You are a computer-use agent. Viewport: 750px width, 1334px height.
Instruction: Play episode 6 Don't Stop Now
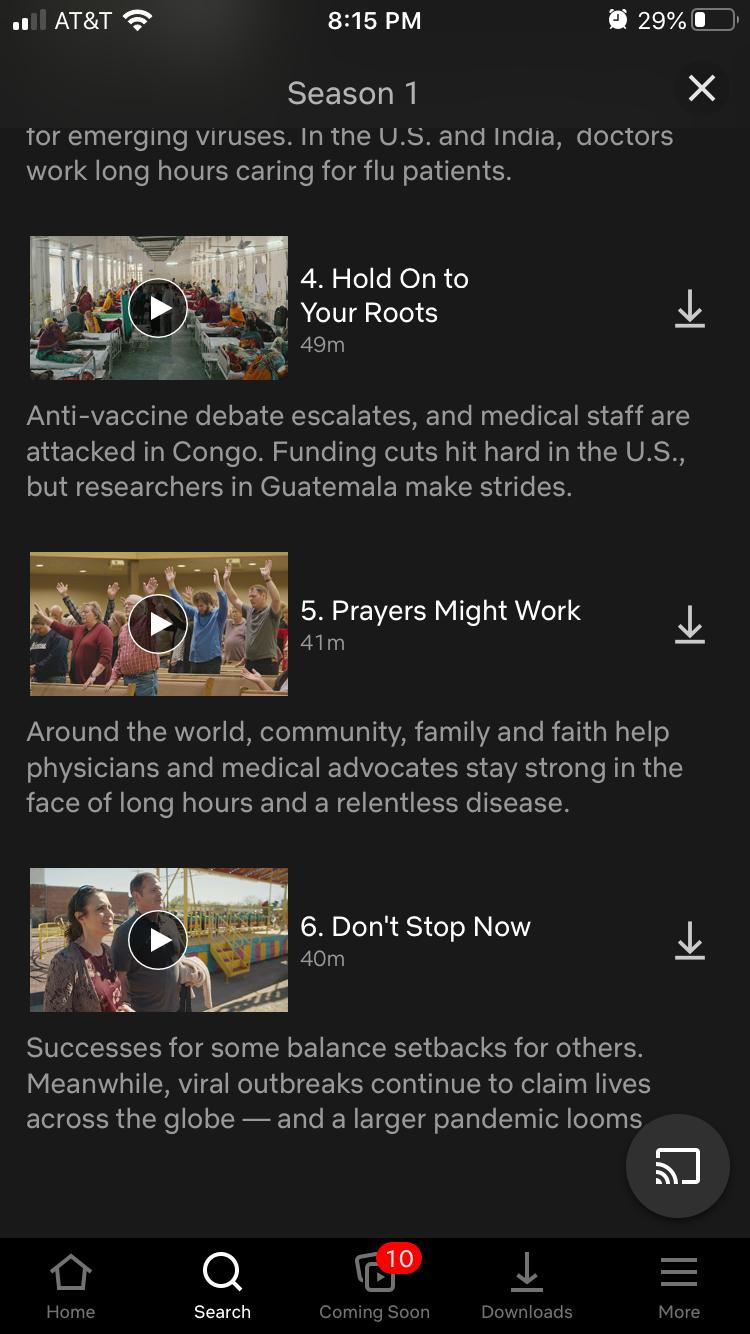click(158, 940)
